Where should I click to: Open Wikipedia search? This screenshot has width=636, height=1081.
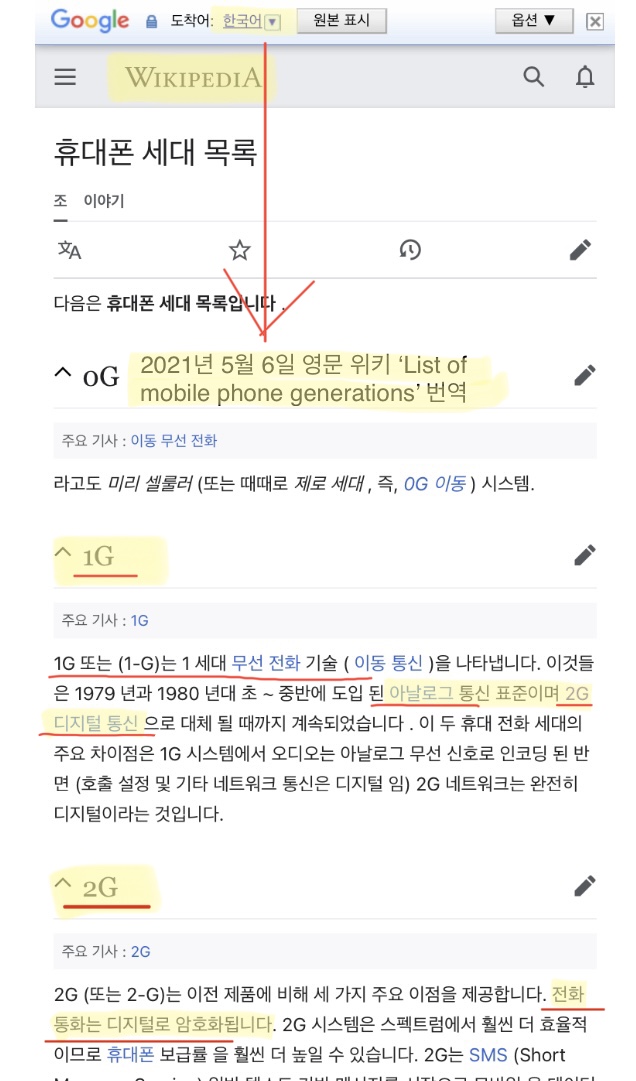click(x=534, y=77)
